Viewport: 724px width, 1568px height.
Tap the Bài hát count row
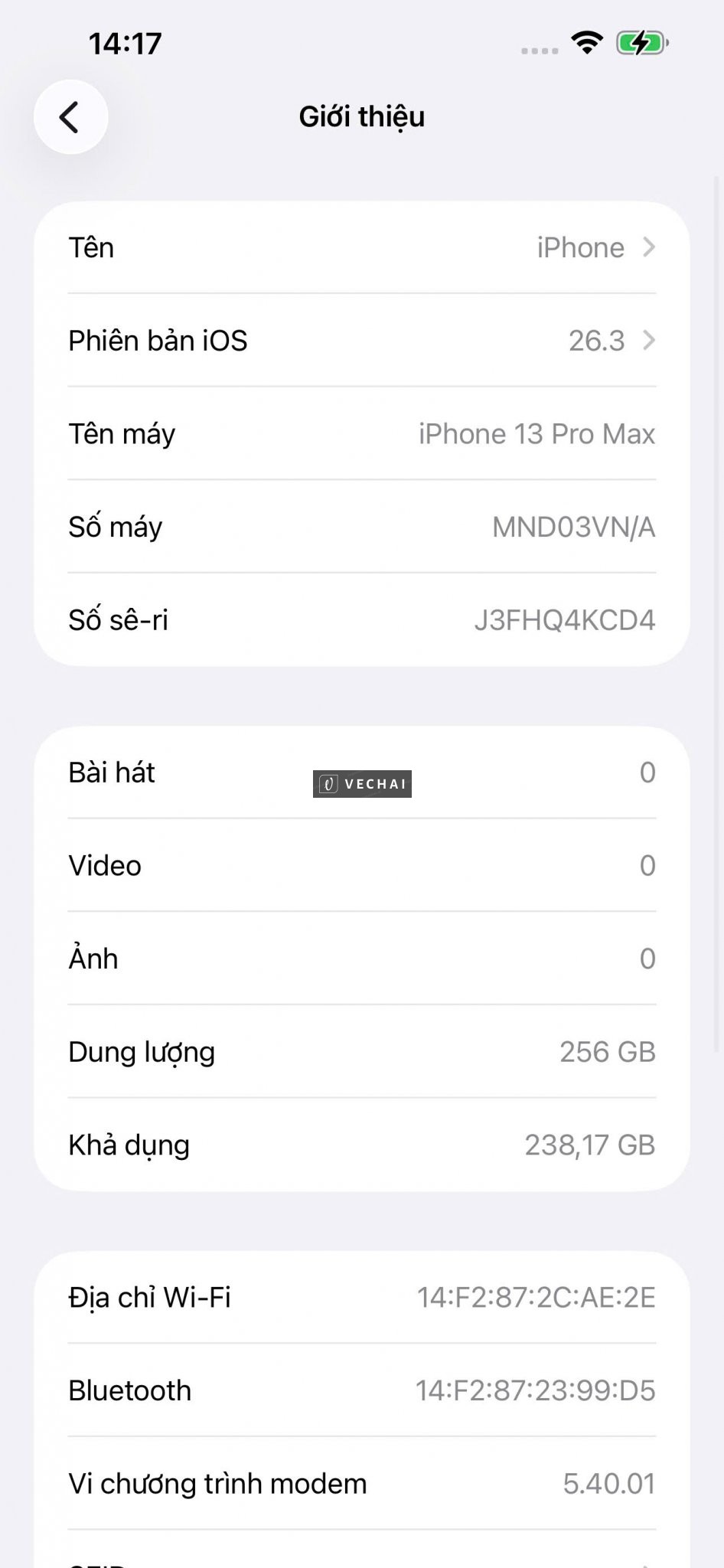[x=361, y=772]
